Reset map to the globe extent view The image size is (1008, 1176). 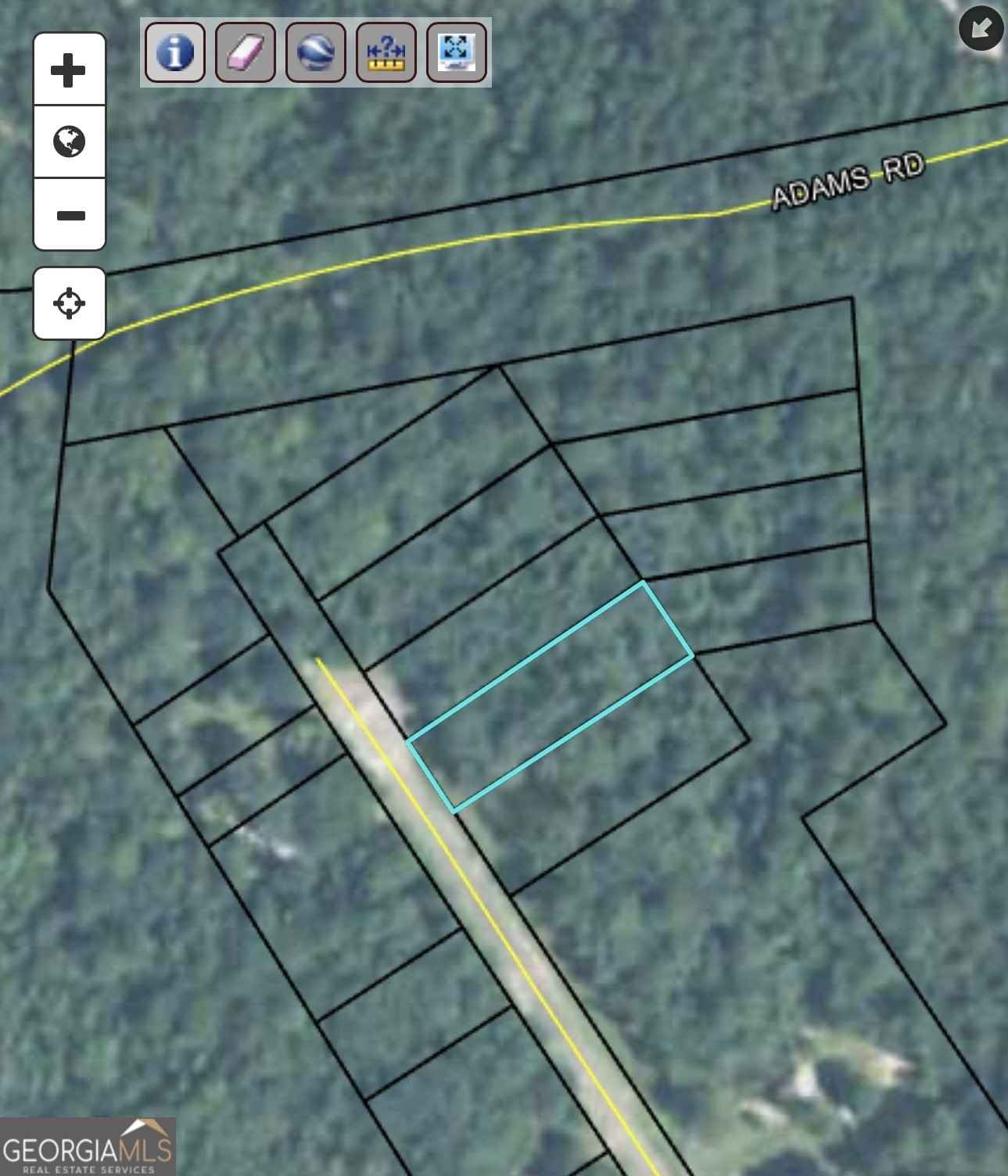(x=69, y=142)
